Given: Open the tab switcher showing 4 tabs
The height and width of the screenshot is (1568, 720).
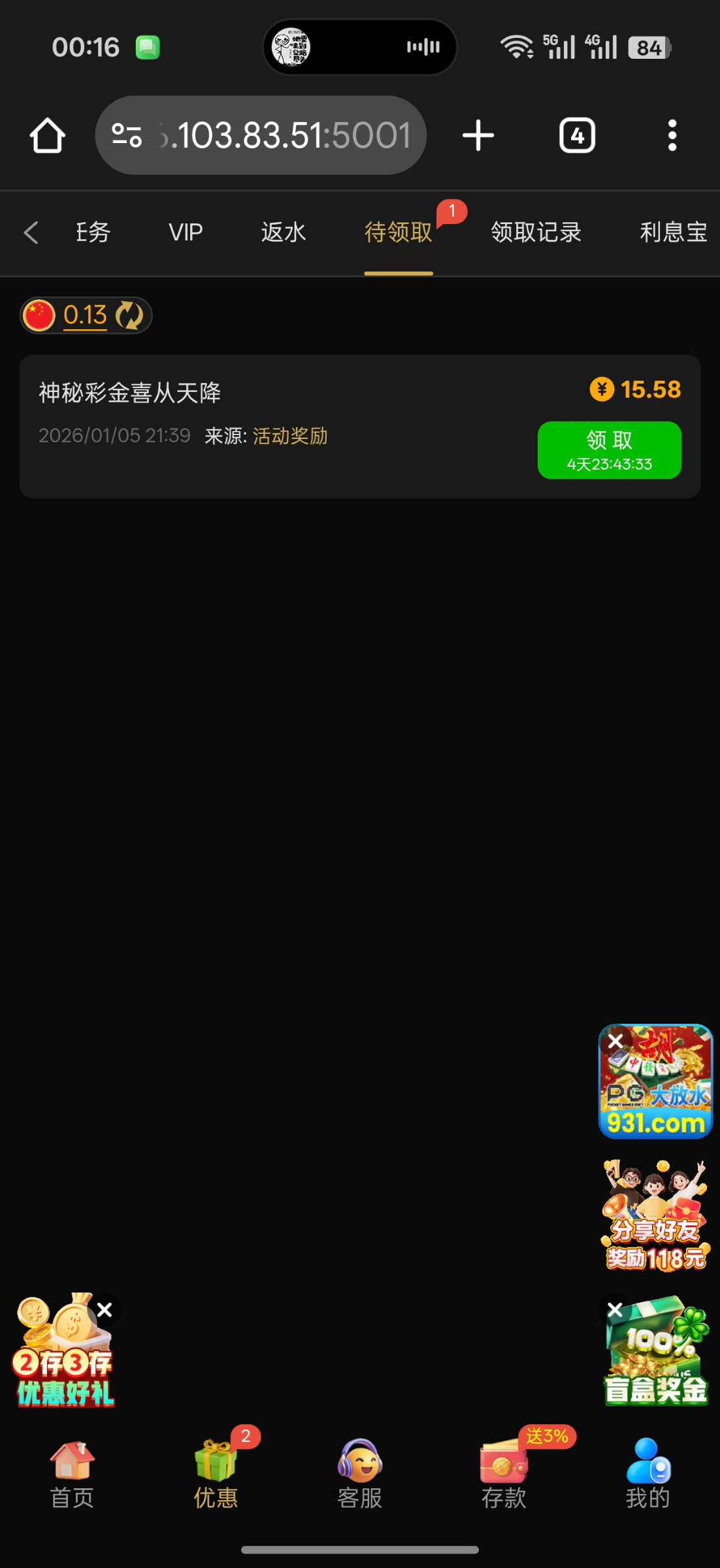Looking at the screenshot, I should click(577, 136).
